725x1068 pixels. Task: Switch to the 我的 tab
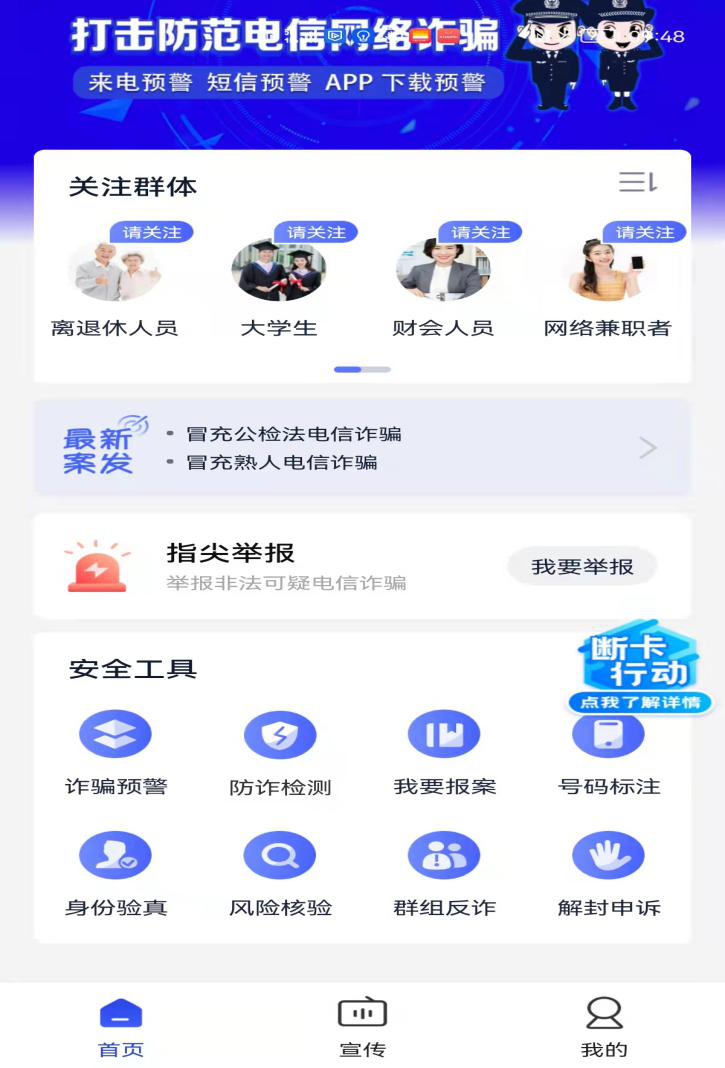(604, 1027)
